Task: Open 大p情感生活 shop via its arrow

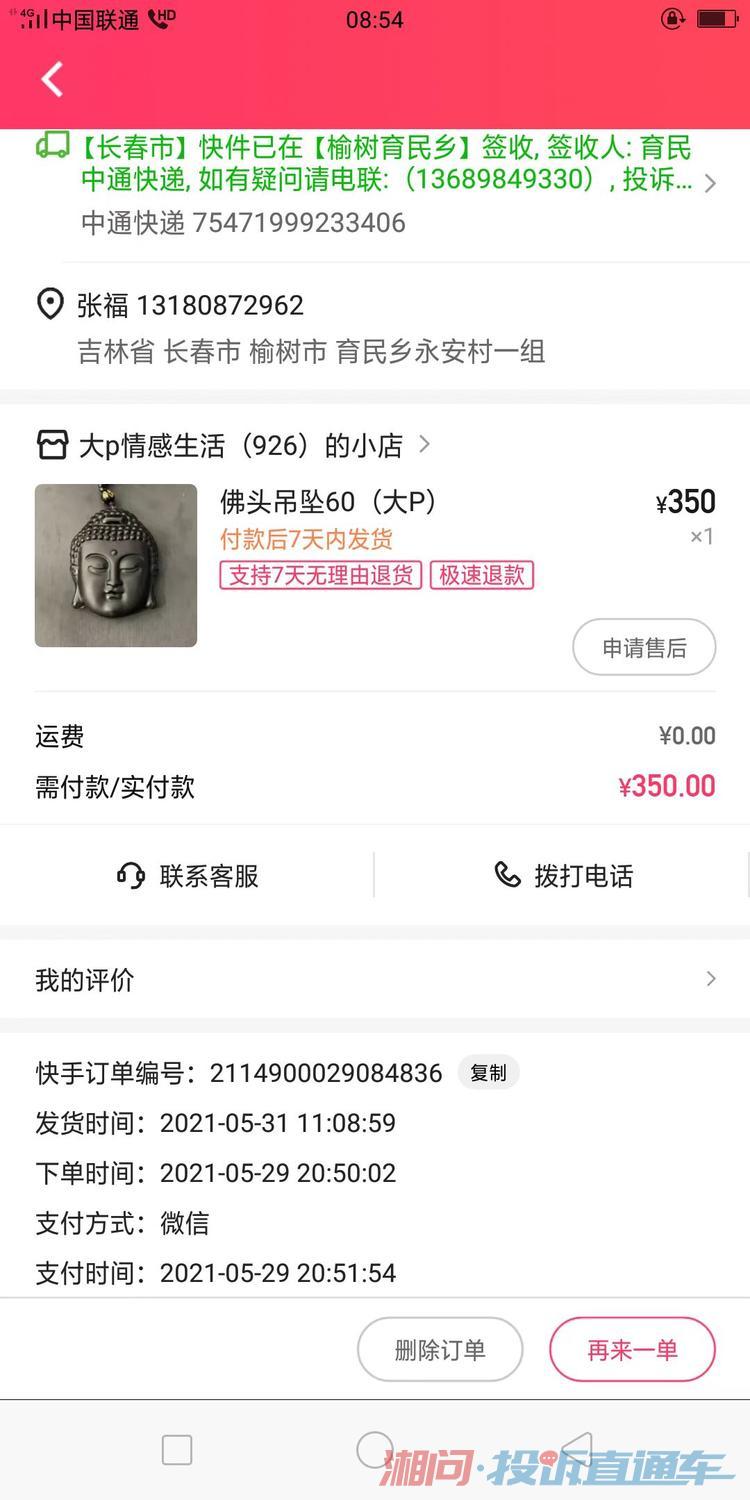Action: tap(425, 446)
